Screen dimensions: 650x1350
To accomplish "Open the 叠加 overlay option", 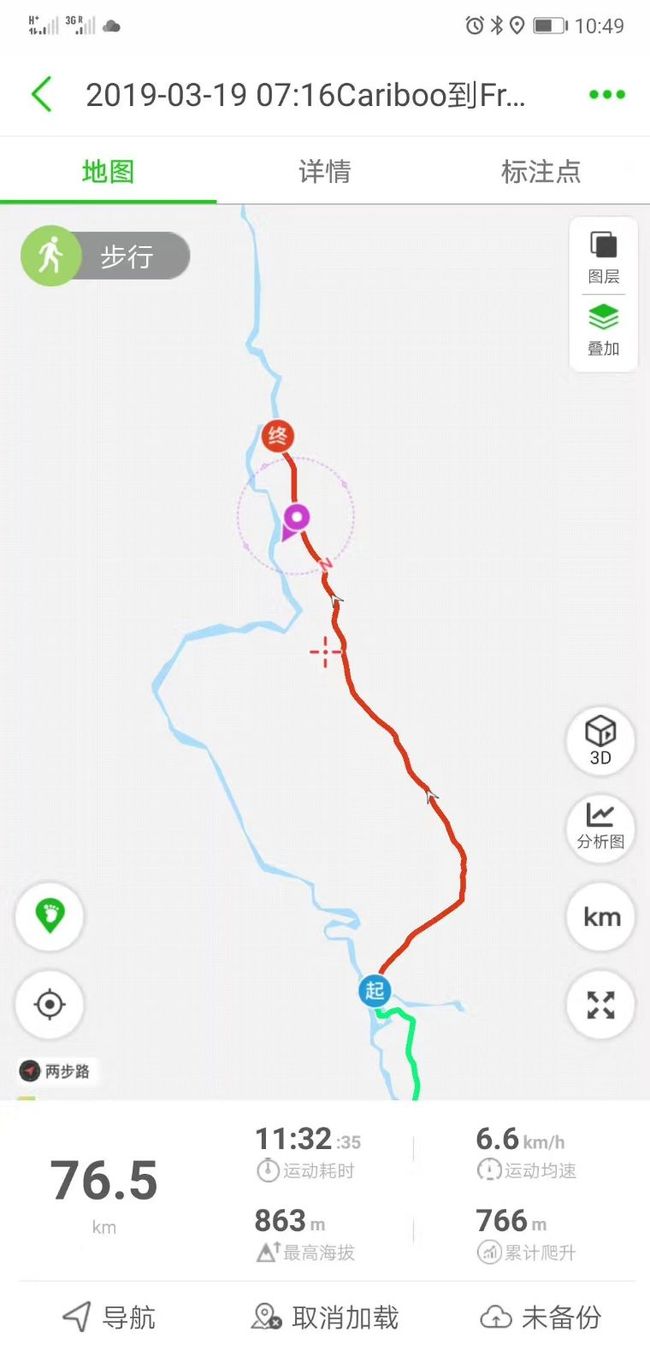I will click(603, 331).
